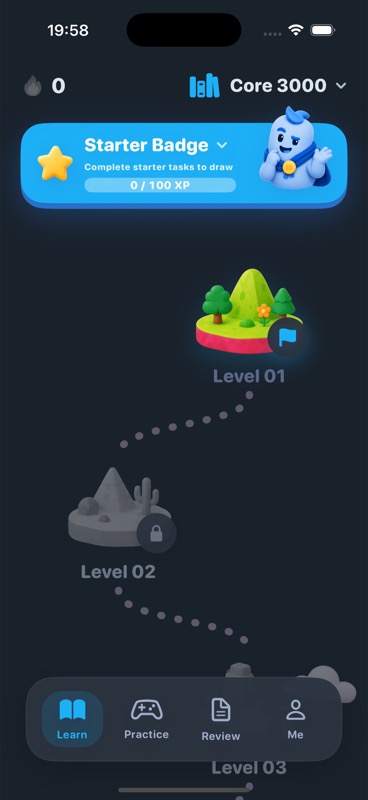Switch to the Practice tab
Image resolution: width=368 pixels, height=800 pixels.
(x=146, y=719)
